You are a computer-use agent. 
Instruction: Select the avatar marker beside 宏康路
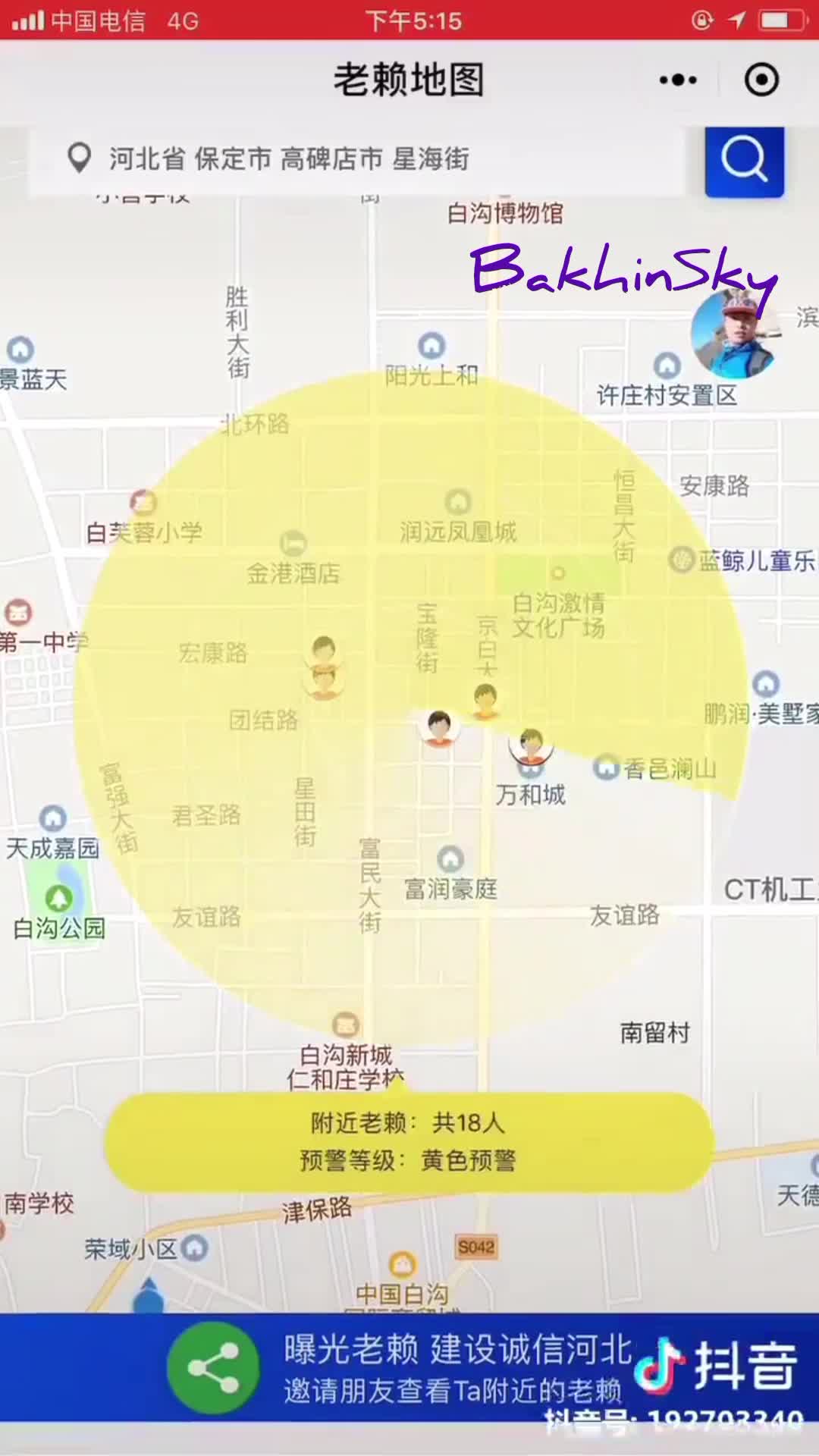pos(324,652)
